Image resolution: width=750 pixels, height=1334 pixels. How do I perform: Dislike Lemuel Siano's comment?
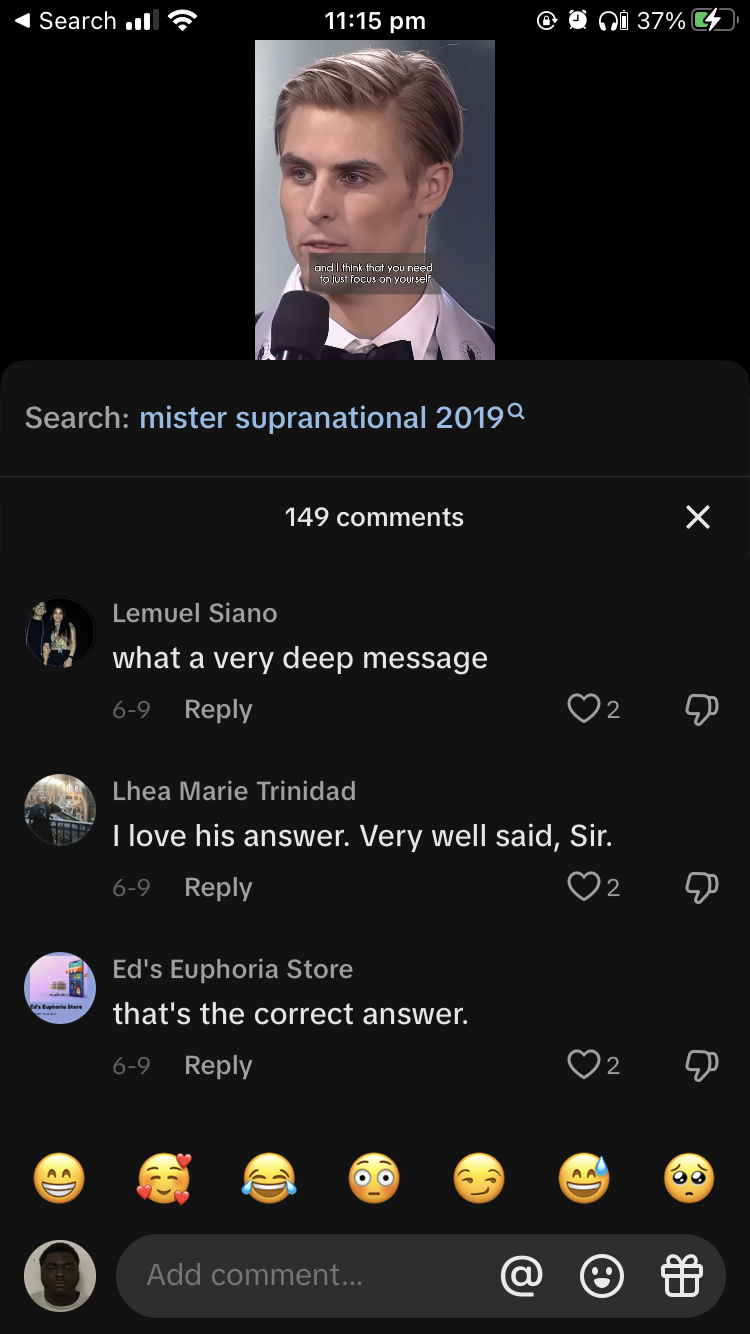coord(701,709)
